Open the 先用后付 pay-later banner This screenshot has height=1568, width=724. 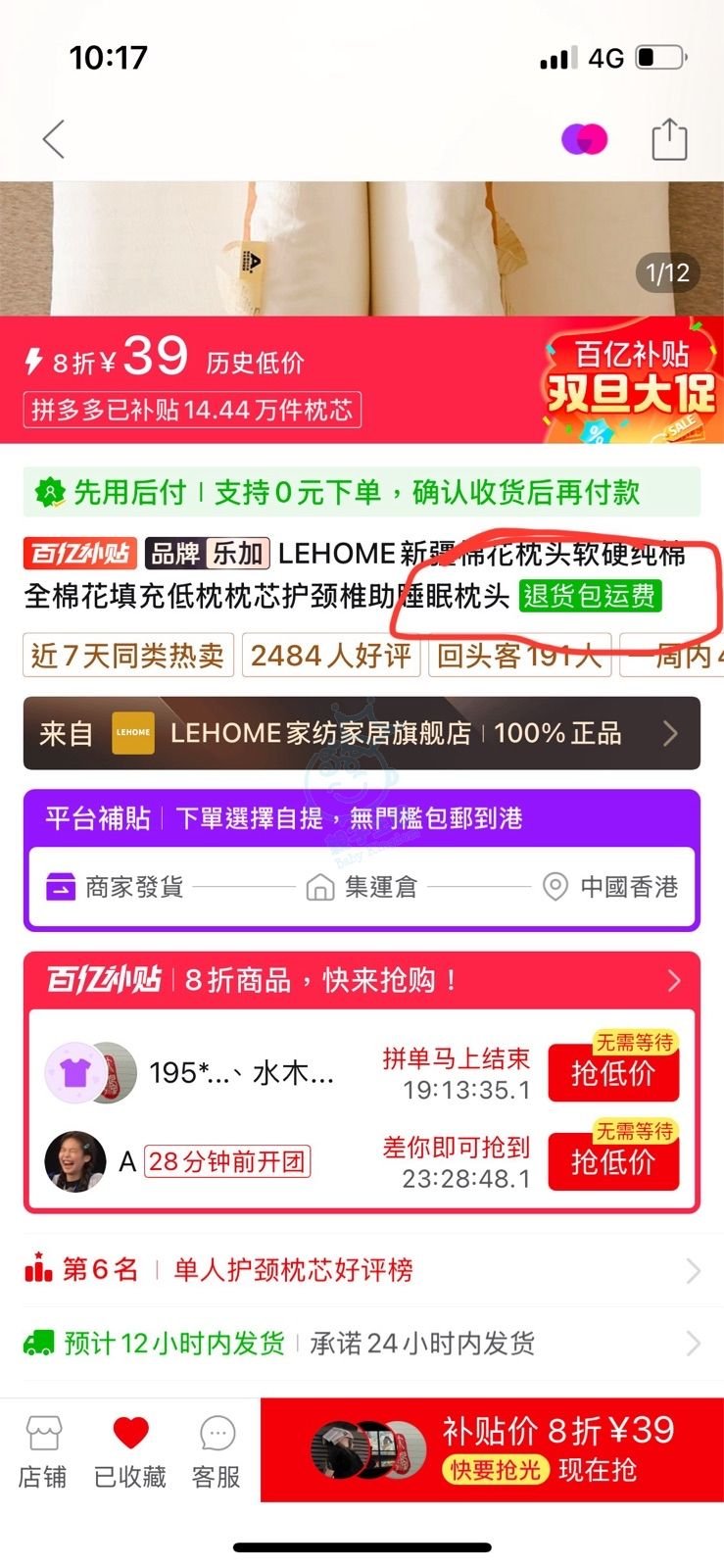click(362, 492)
